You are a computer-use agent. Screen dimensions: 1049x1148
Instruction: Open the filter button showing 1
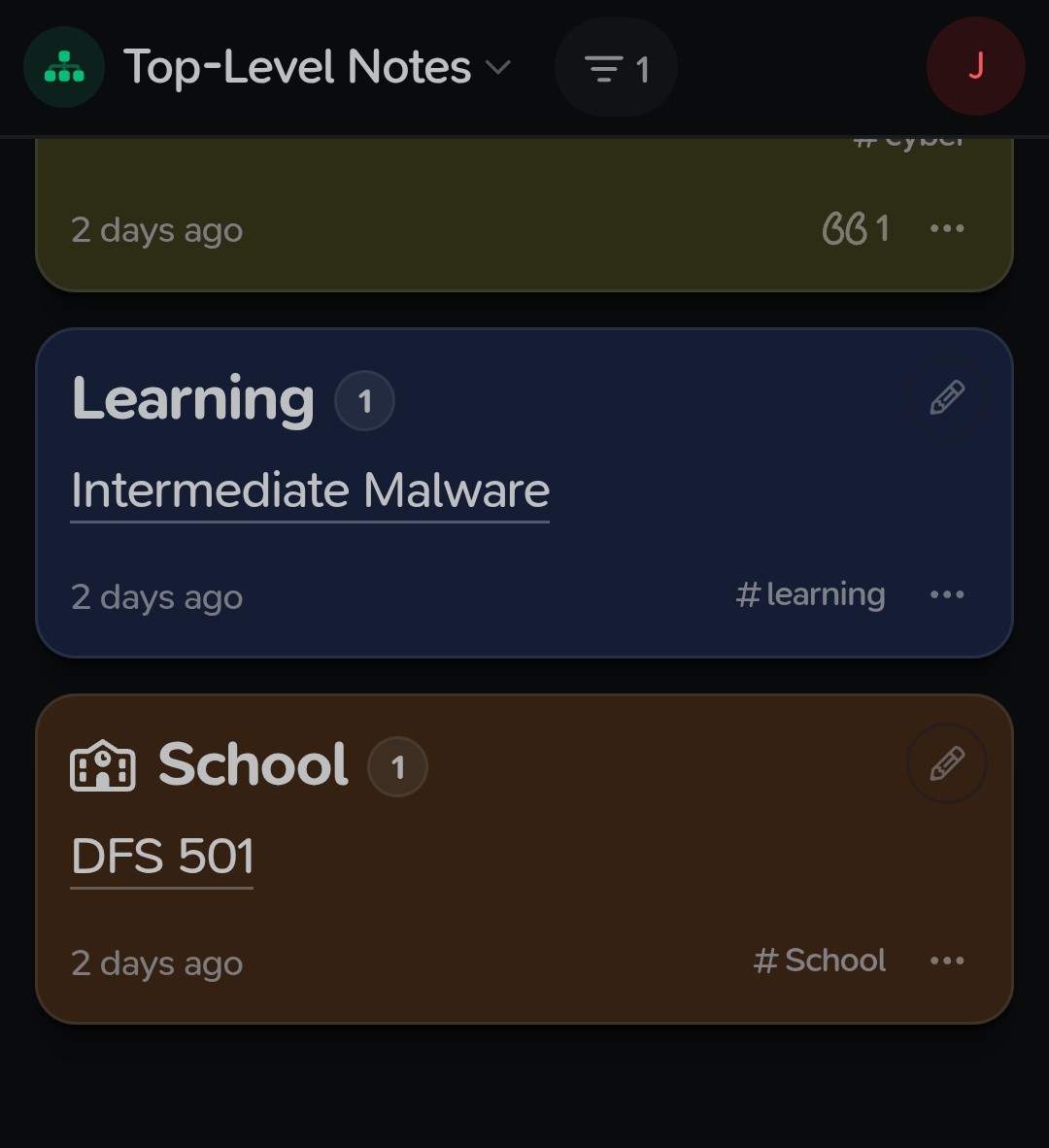point(616,69)
